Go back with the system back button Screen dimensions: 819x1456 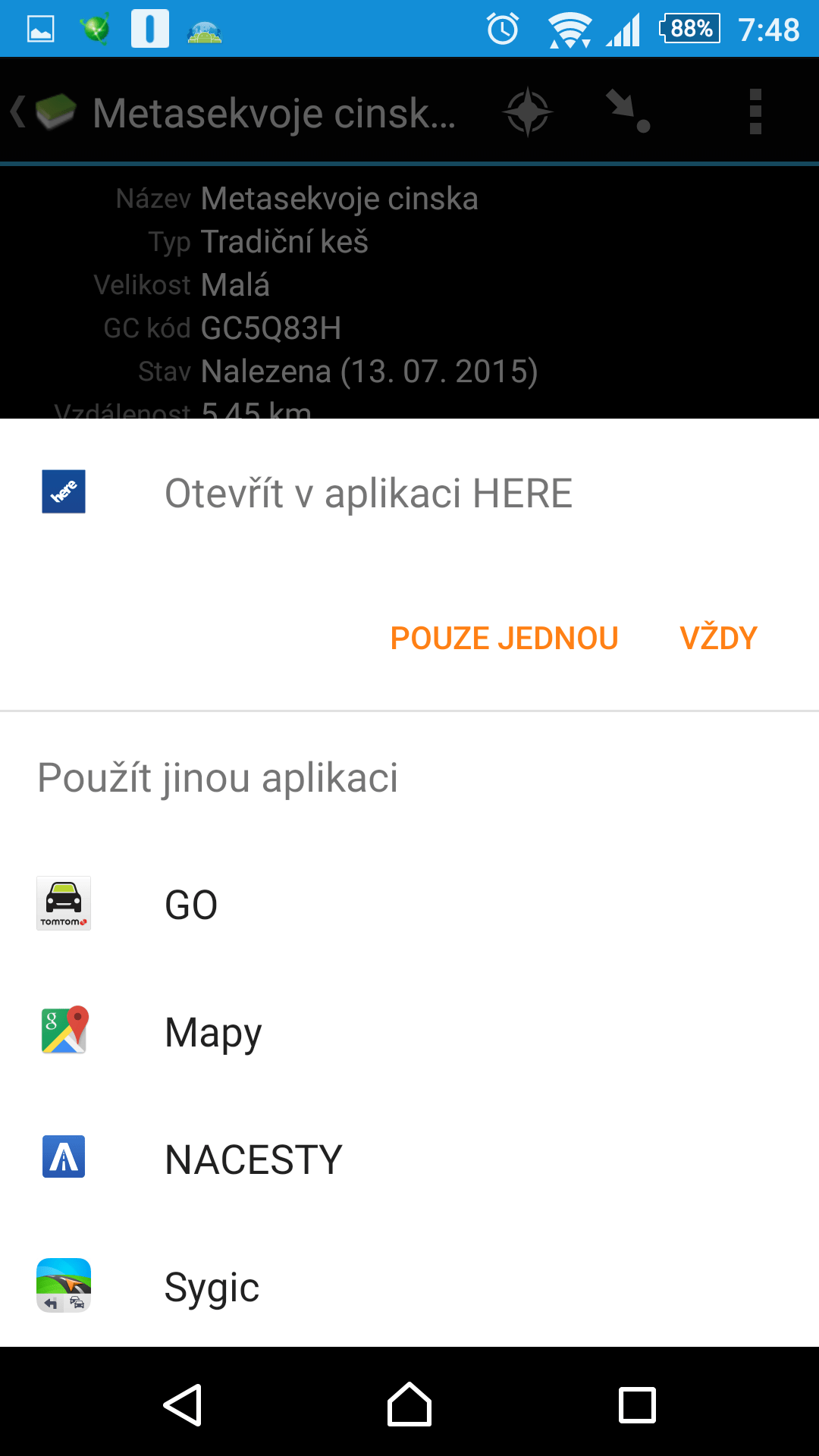(x=182, y=1404)
